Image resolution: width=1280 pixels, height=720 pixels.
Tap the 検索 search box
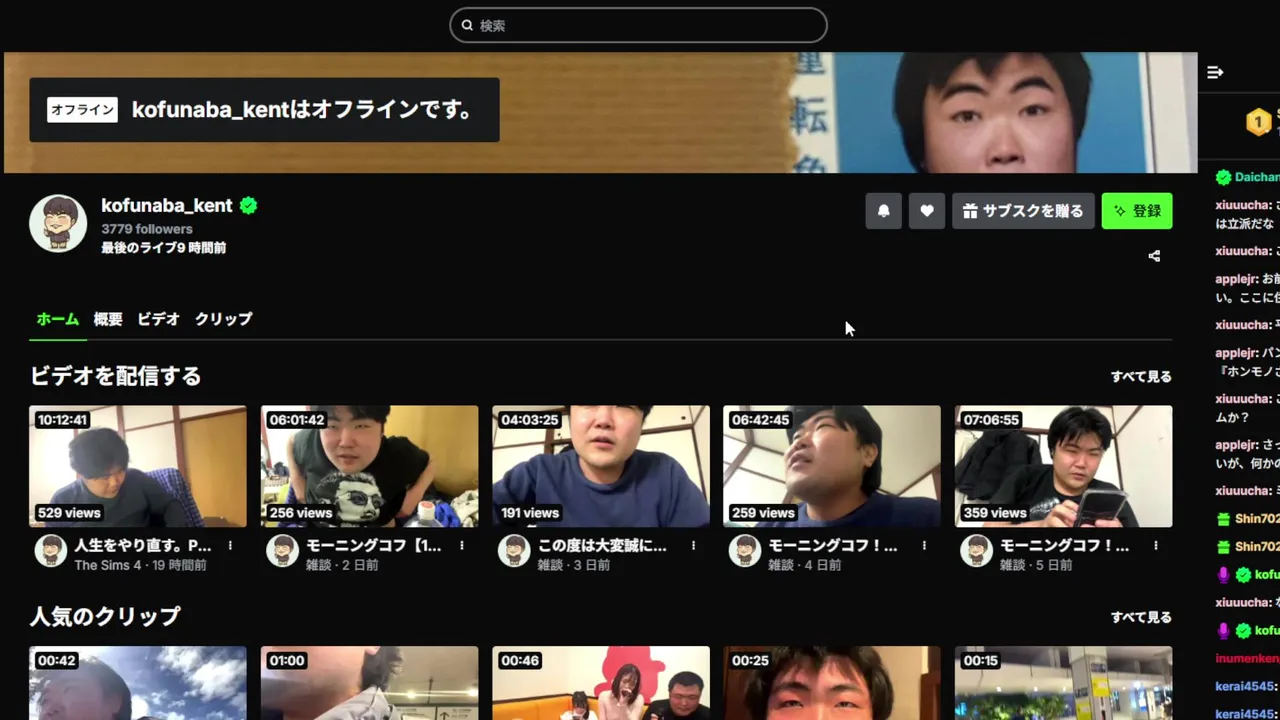[638, 25]
